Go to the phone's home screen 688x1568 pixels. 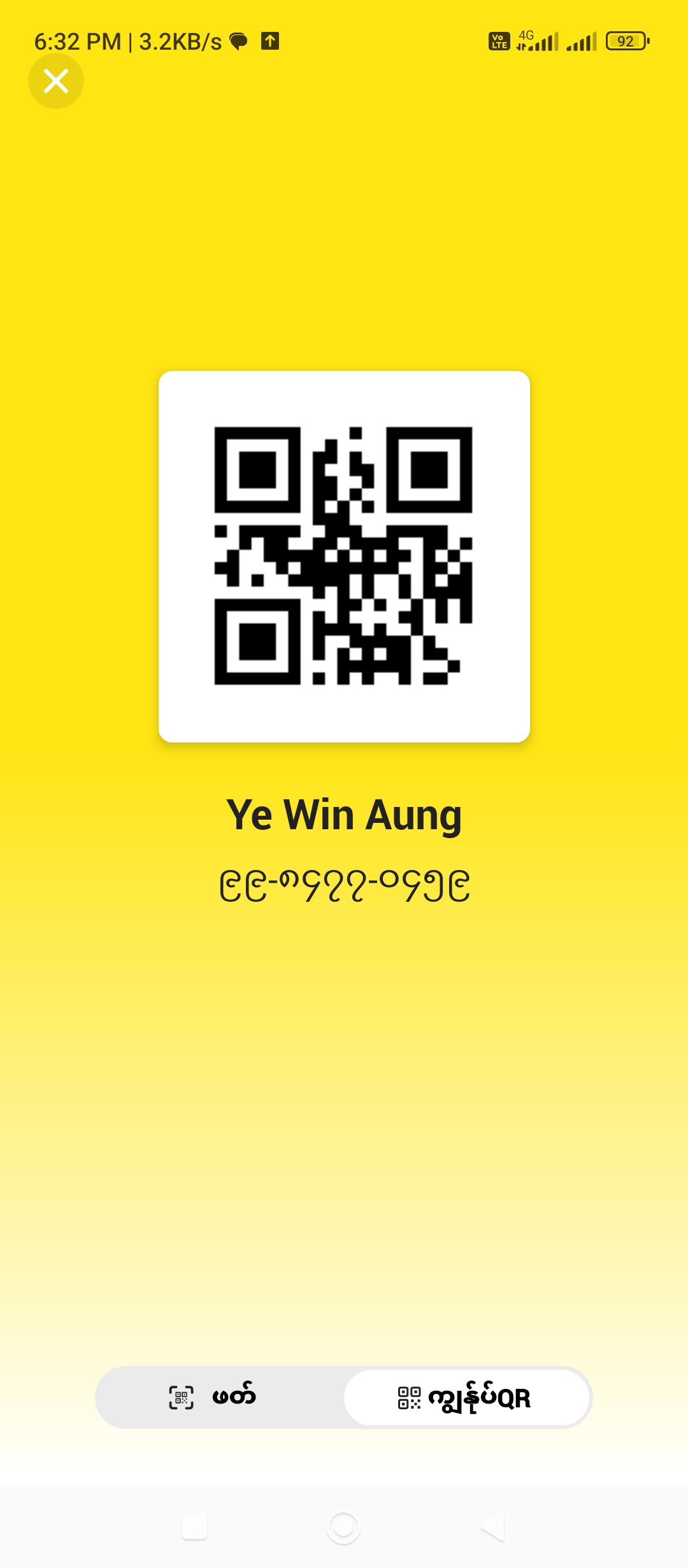tap(343, 1527)
